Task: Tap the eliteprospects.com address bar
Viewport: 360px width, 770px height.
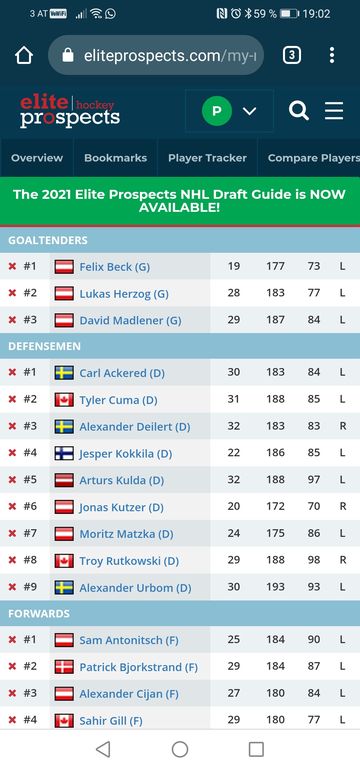Action: pyautogui.click(x=156, y=55)
